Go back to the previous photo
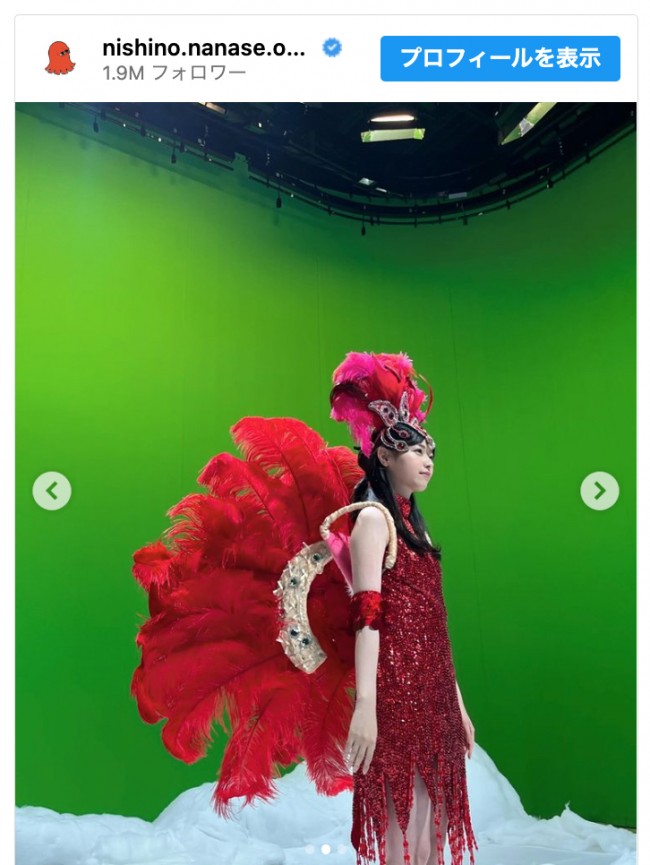This screenshot has width=650, height=865. click(x=52, y=490)
